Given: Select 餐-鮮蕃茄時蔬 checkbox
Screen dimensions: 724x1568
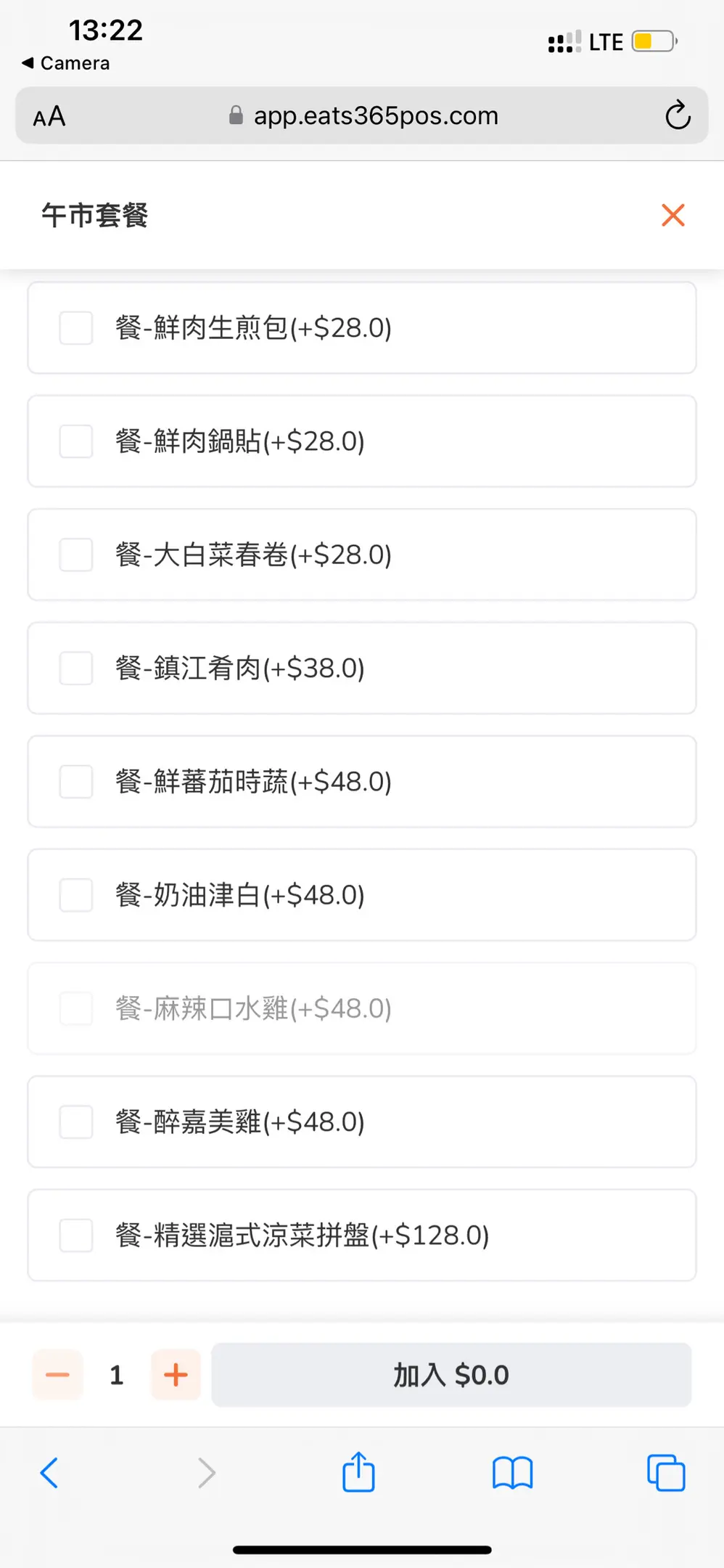Looking at the screenshot, I should (x=76, y=781).
